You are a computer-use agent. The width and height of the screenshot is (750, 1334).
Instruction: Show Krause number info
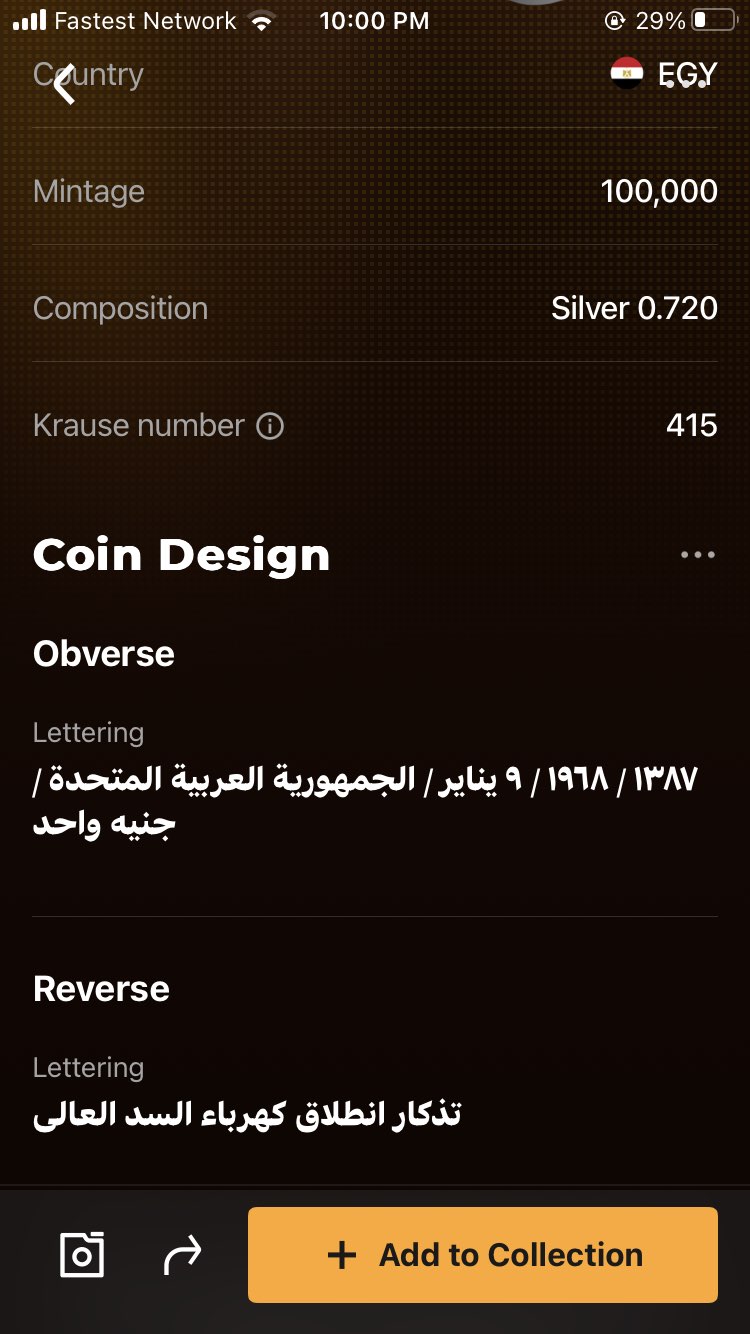click(270, 427)
